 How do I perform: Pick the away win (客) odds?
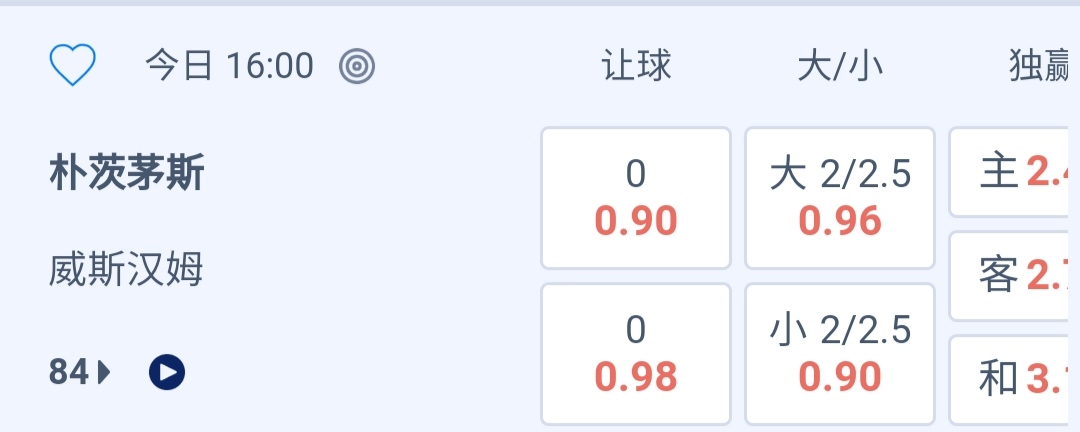[1016, 275]
